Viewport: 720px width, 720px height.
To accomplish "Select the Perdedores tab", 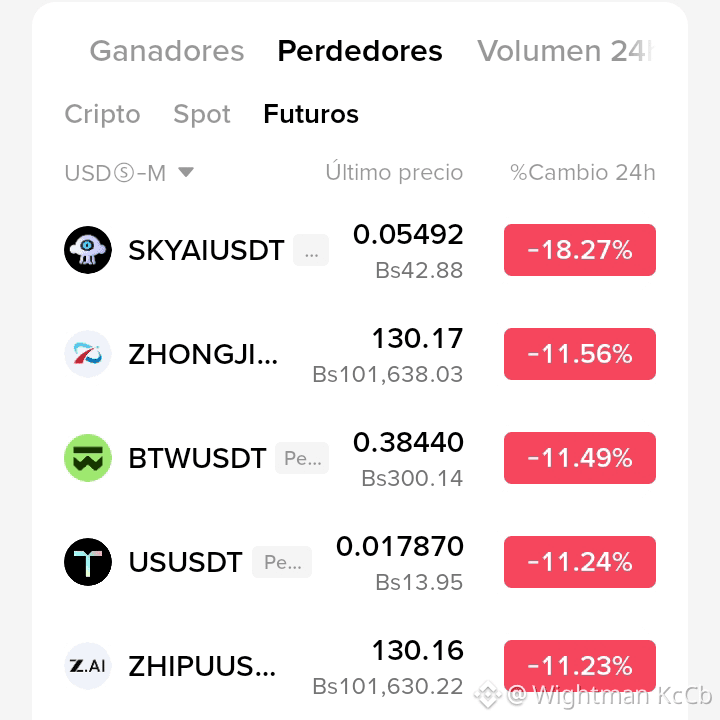I will pos(360,51).
